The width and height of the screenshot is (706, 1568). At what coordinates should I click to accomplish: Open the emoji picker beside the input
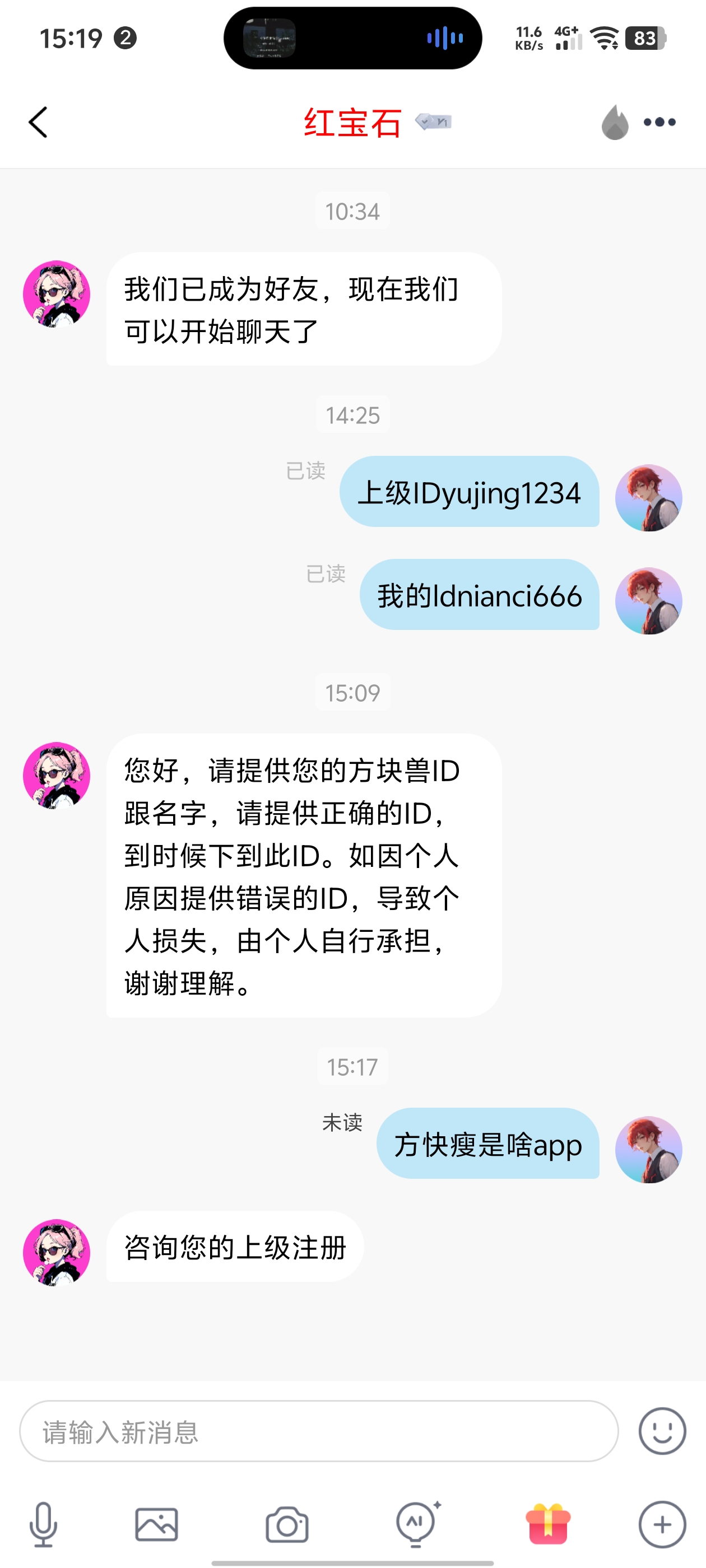663,1432
